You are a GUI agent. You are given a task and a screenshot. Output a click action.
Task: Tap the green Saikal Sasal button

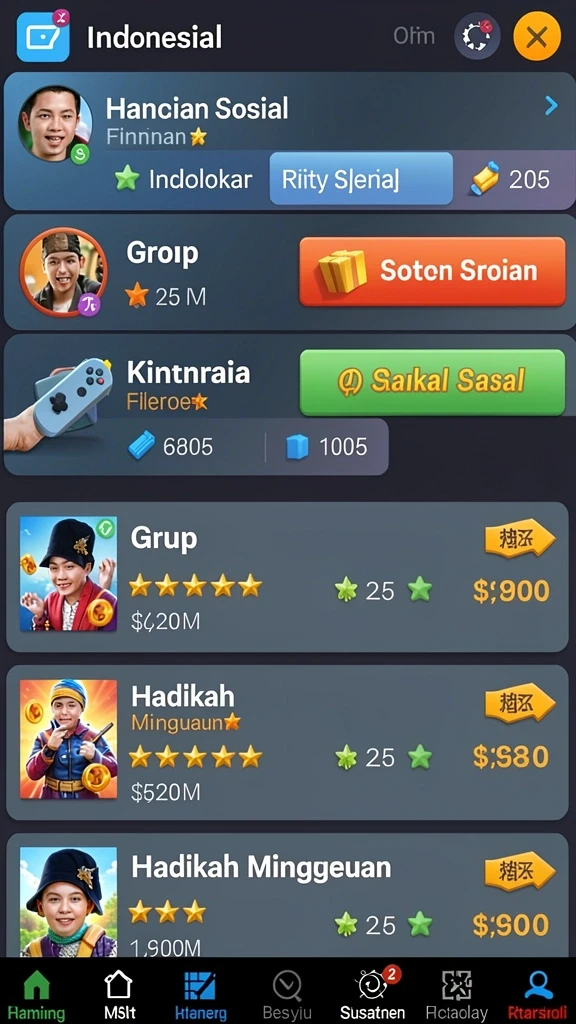[432, 382]
